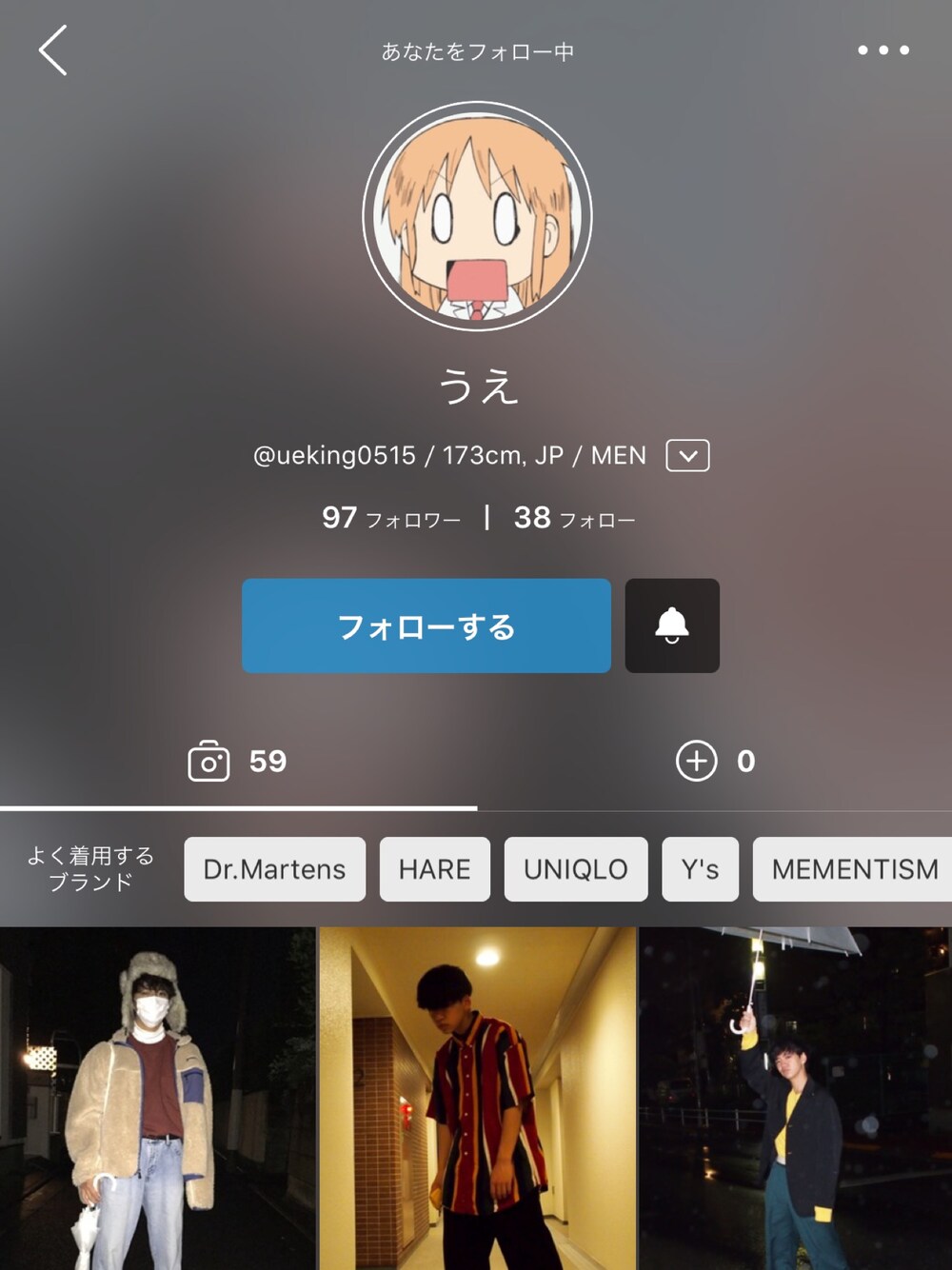Tap the blue フォローする button

click(426, 625)
